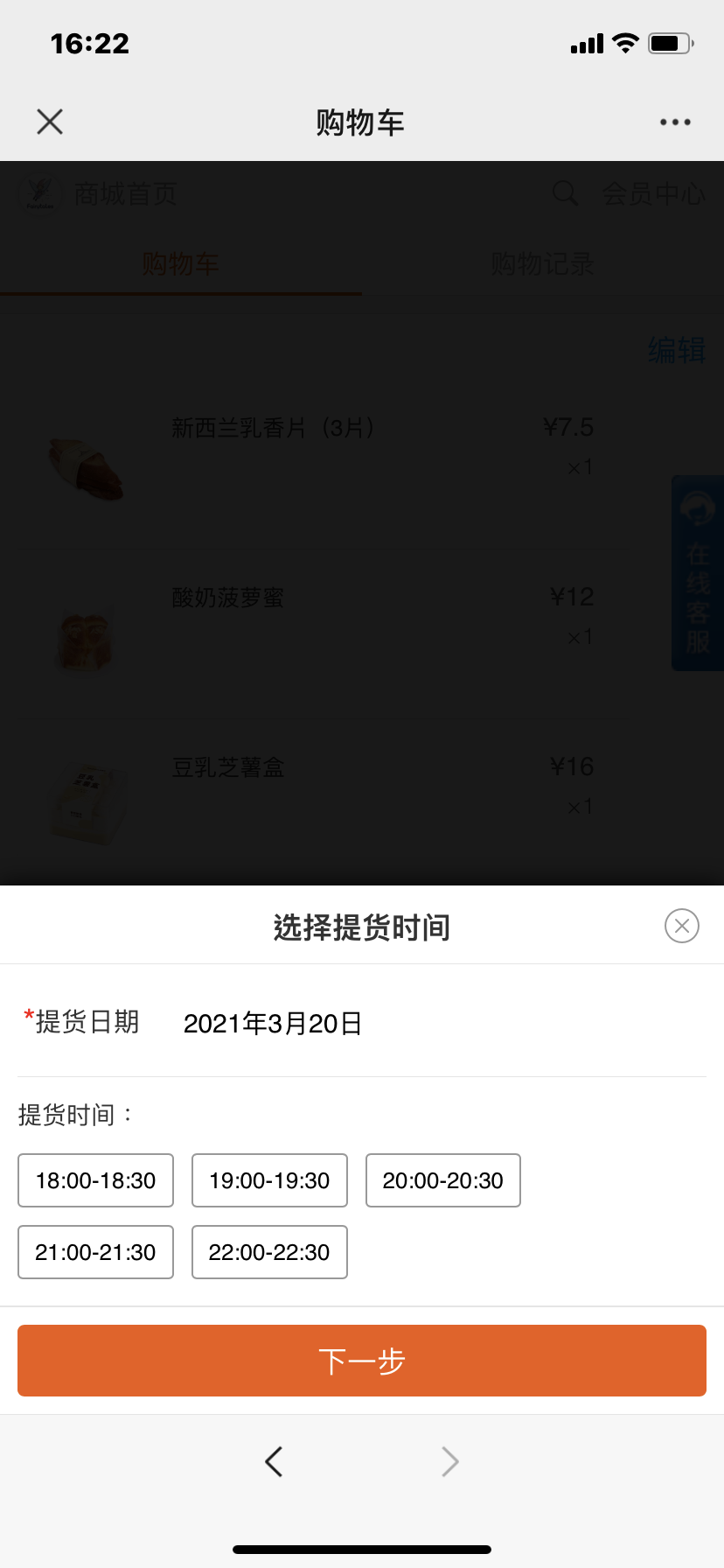The height and width of the screenshot is (1568, 724).
Task: Pick the 20:00-20:30 time slot
Action: click(443, 1180)
